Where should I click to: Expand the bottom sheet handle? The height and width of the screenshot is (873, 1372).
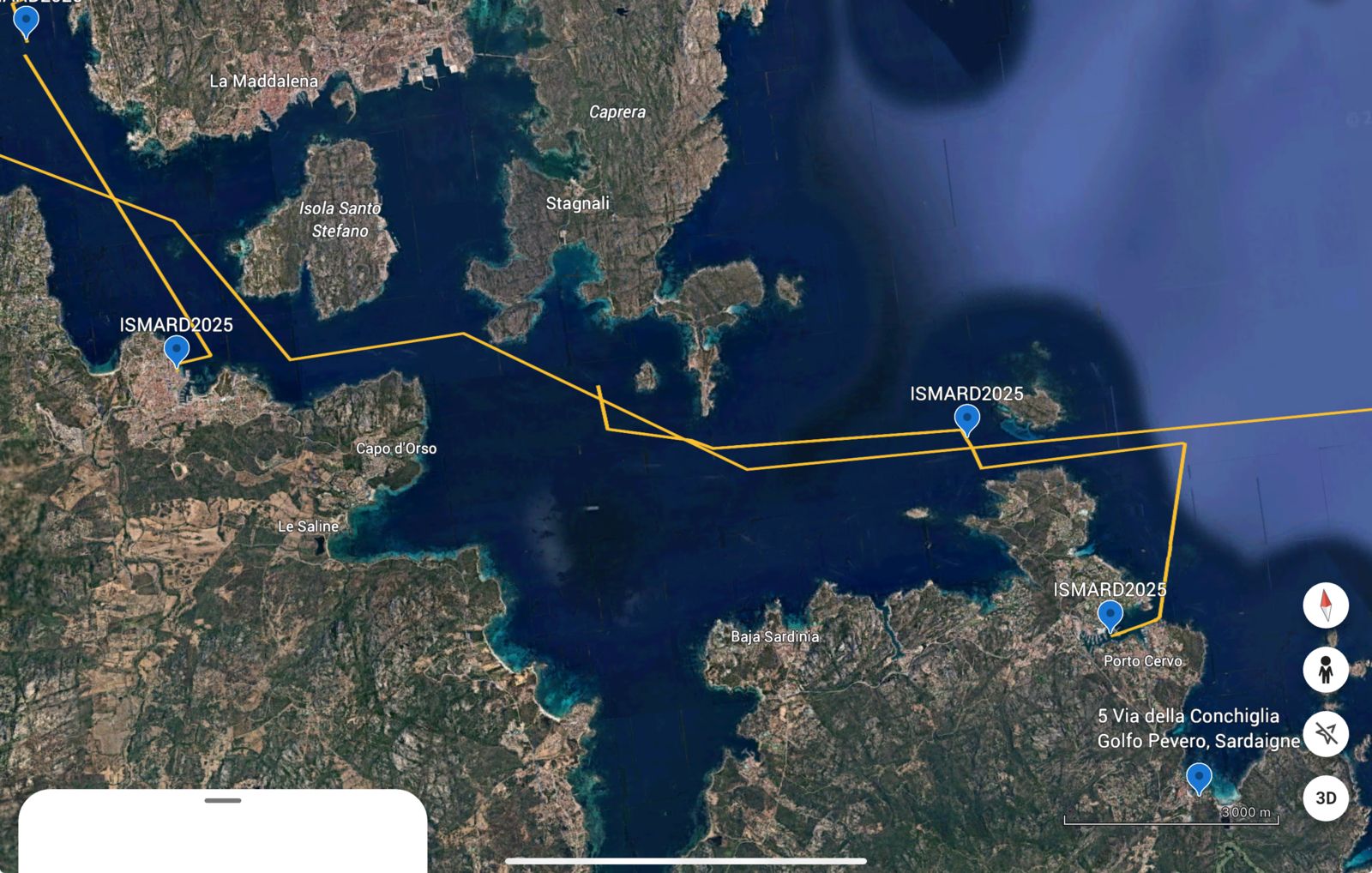(223, 800)
